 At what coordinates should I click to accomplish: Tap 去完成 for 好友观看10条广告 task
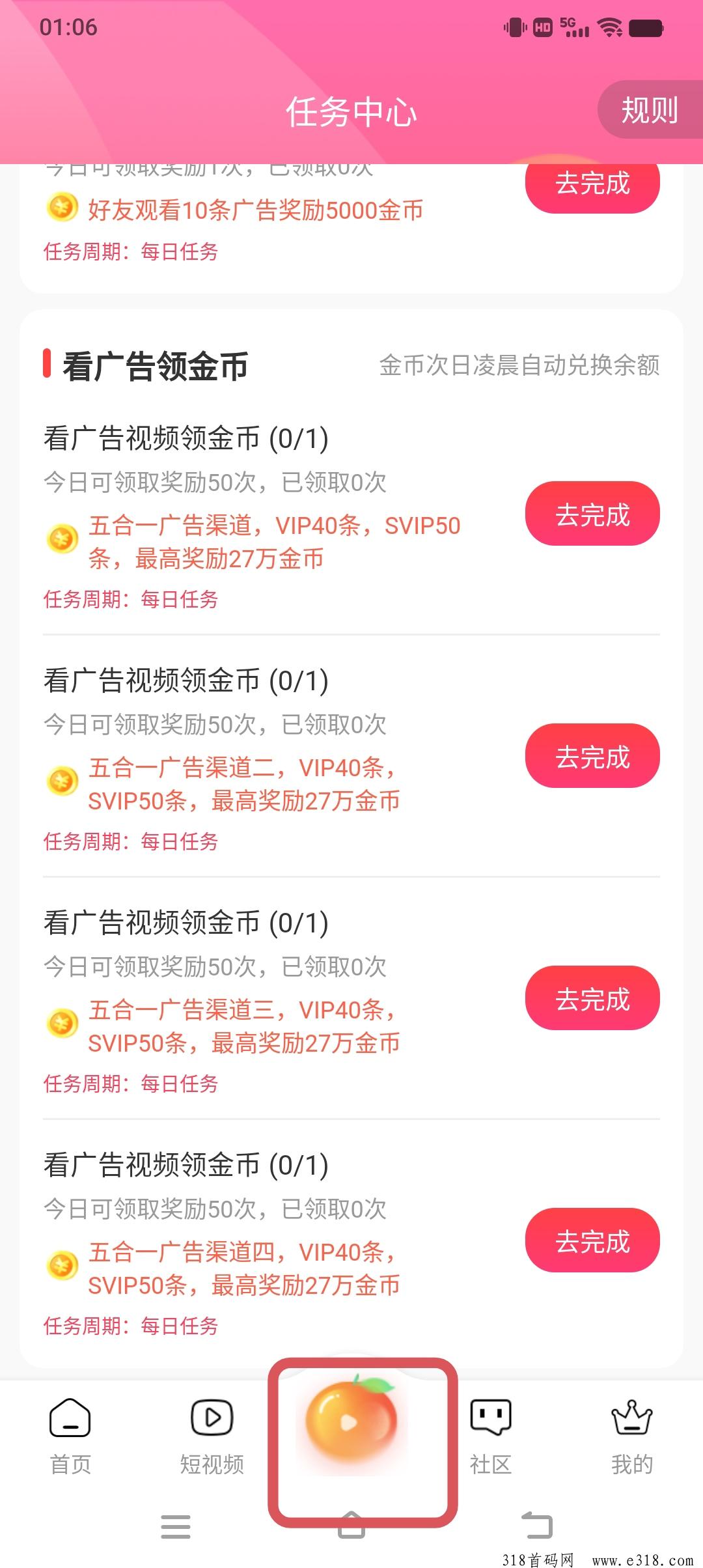tap(592, 185)
